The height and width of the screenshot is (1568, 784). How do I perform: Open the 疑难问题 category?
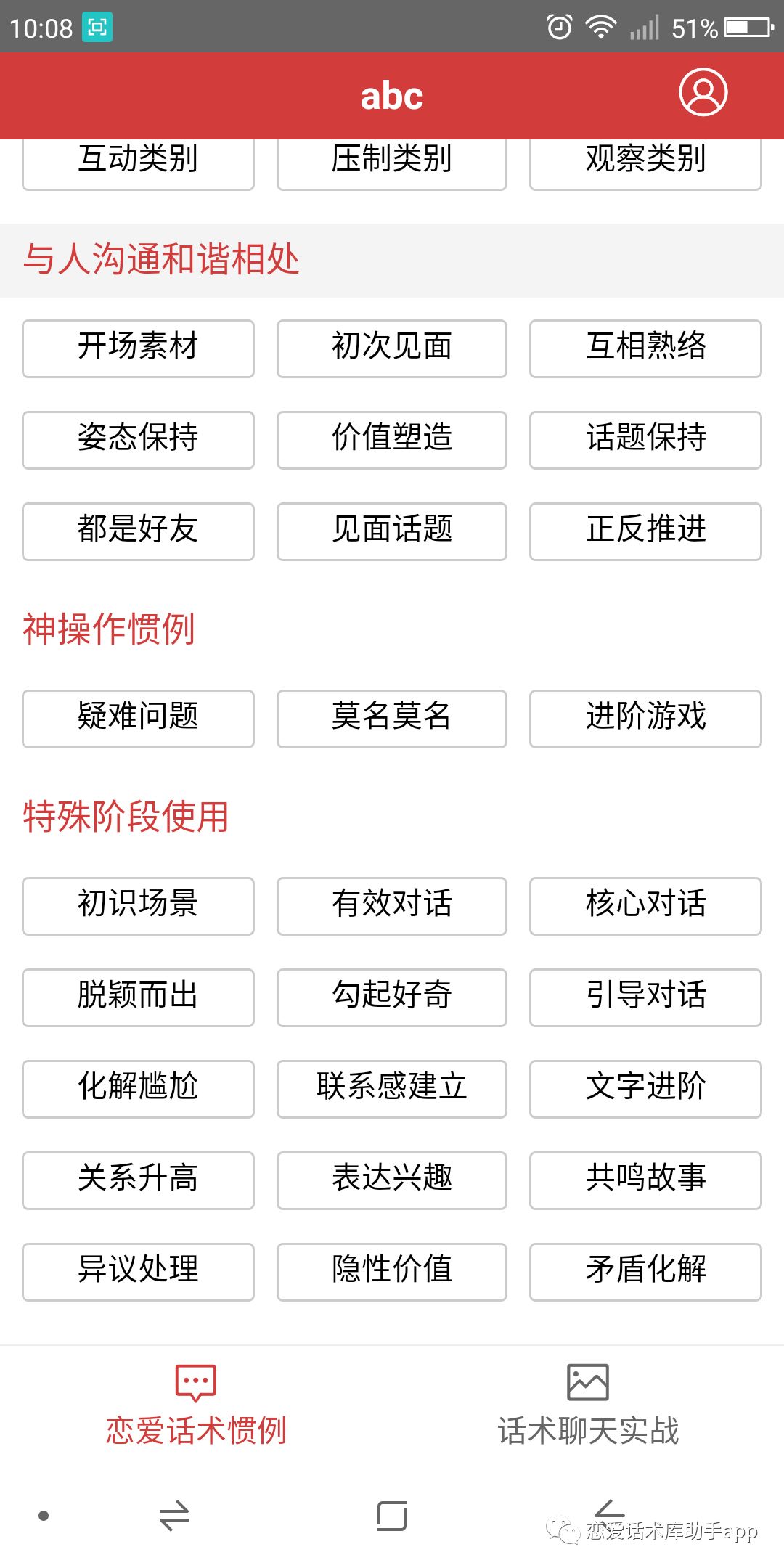138,719
